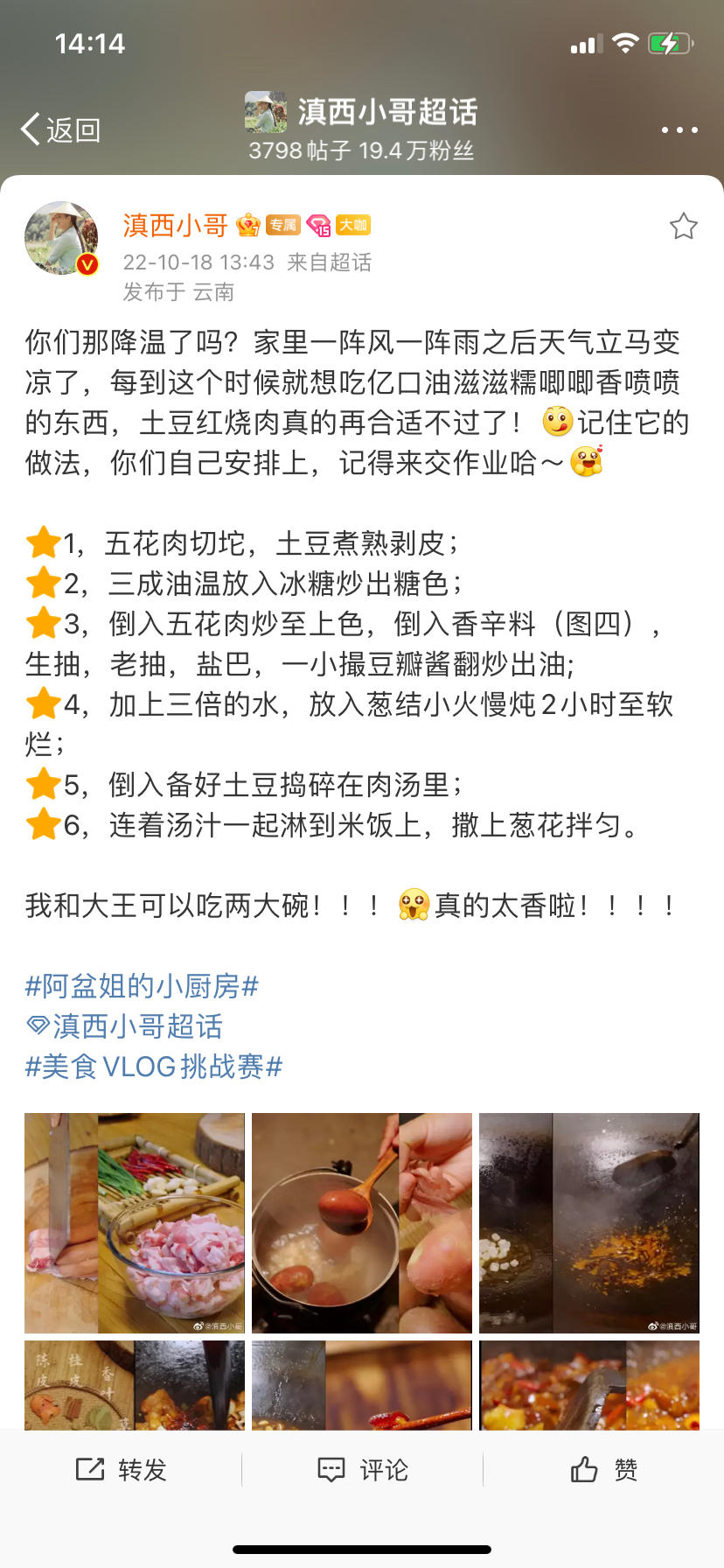Like the post with 赞

pos(603,1469)
